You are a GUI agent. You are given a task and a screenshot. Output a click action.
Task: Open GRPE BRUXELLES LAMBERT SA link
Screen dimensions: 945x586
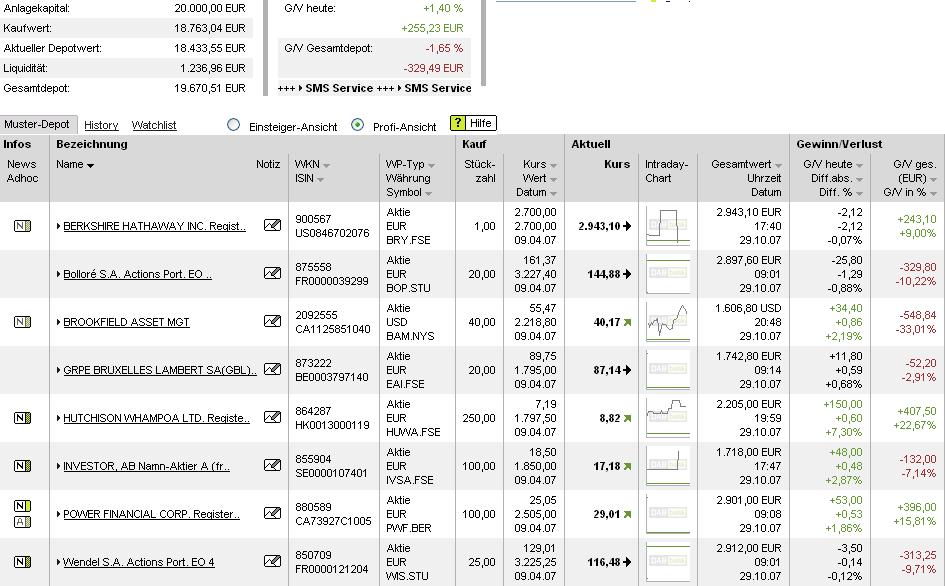click(x=159, y=370)
